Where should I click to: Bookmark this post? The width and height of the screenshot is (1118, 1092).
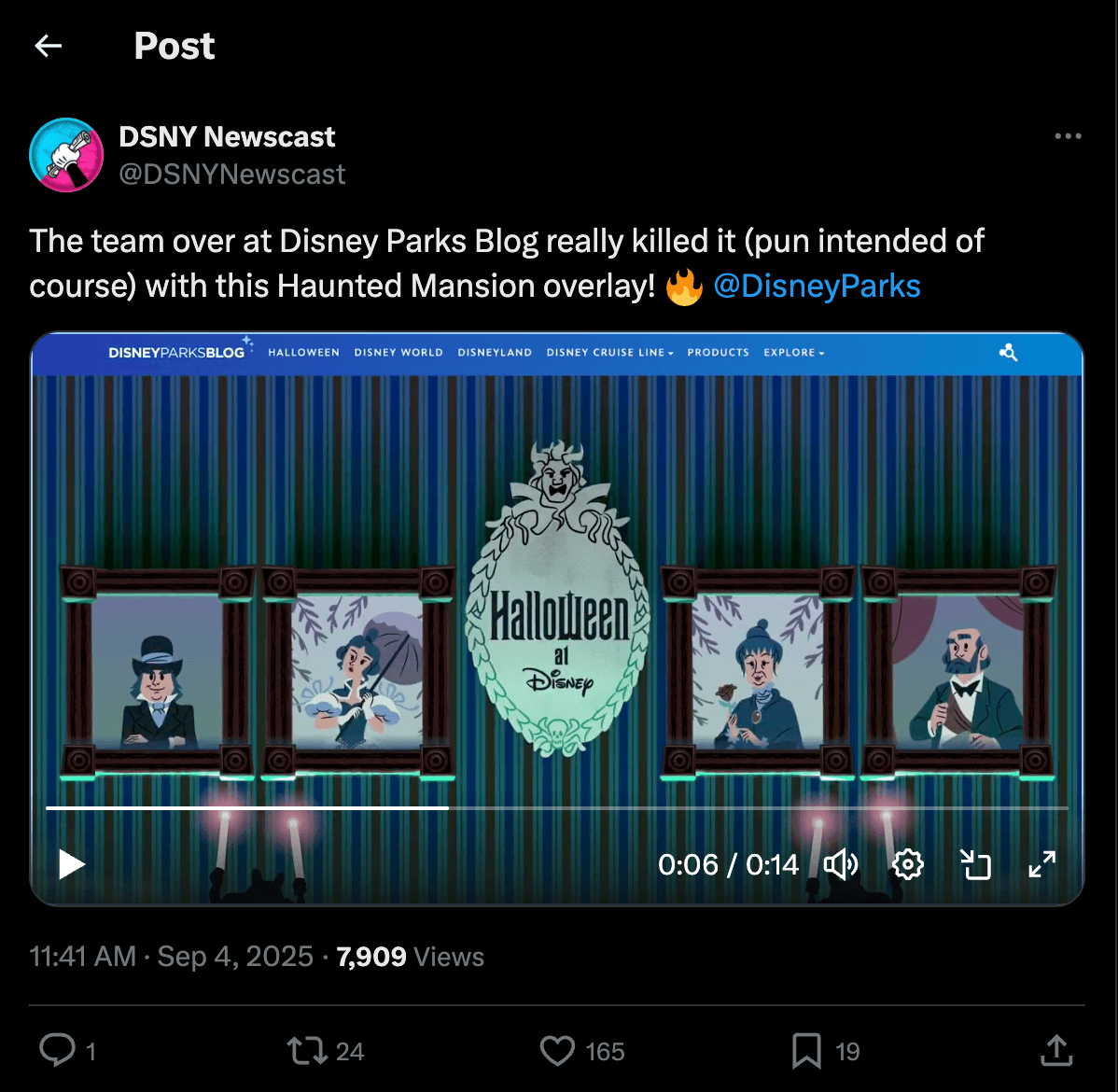(x=806, y=1051)
